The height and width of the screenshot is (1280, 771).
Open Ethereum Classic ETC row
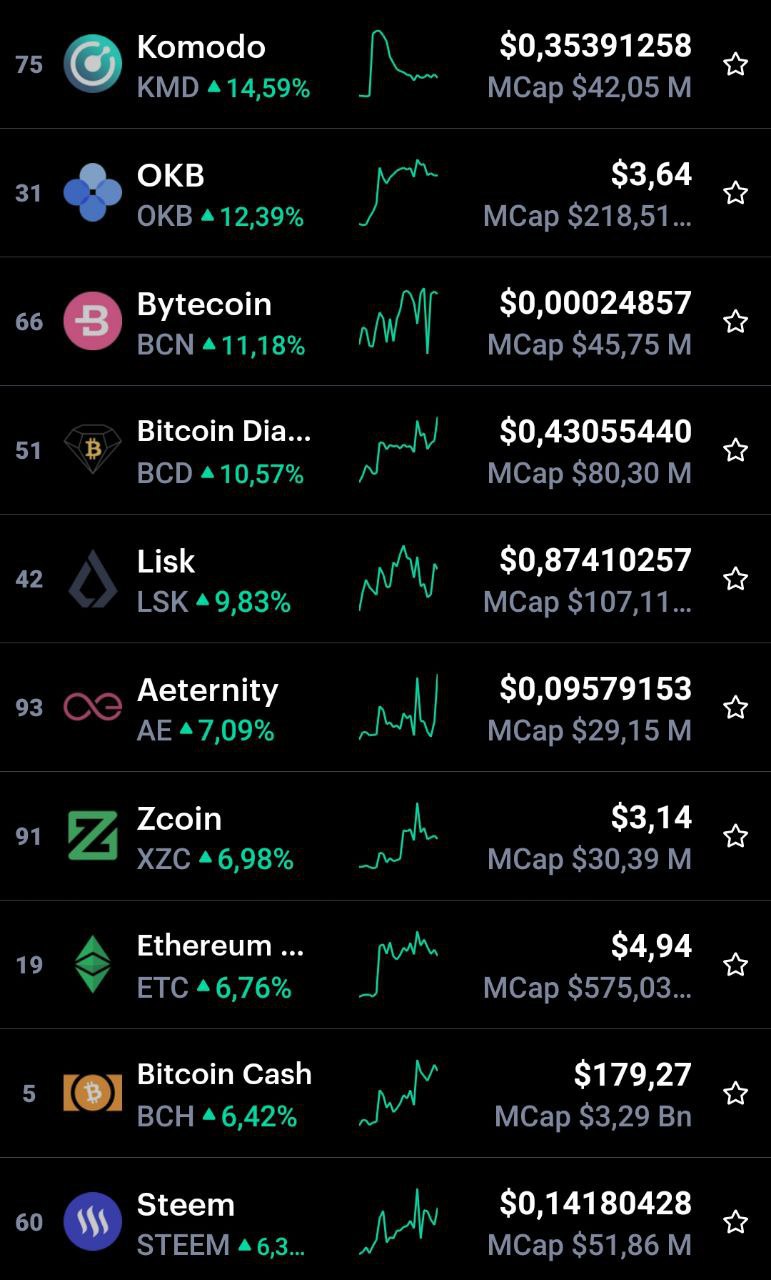(x=385, y=964)
